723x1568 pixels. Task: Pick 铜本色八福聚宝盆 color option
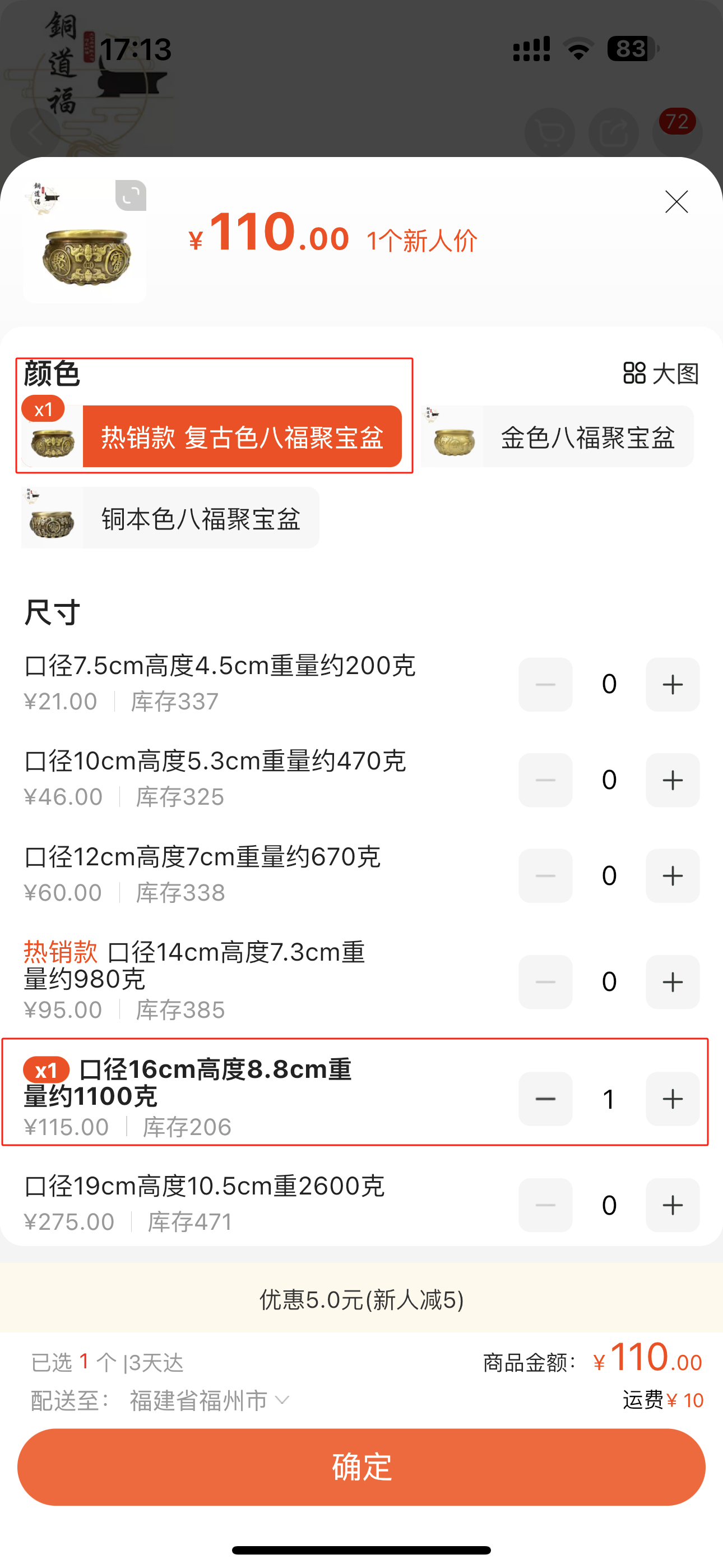pos(200,519)
